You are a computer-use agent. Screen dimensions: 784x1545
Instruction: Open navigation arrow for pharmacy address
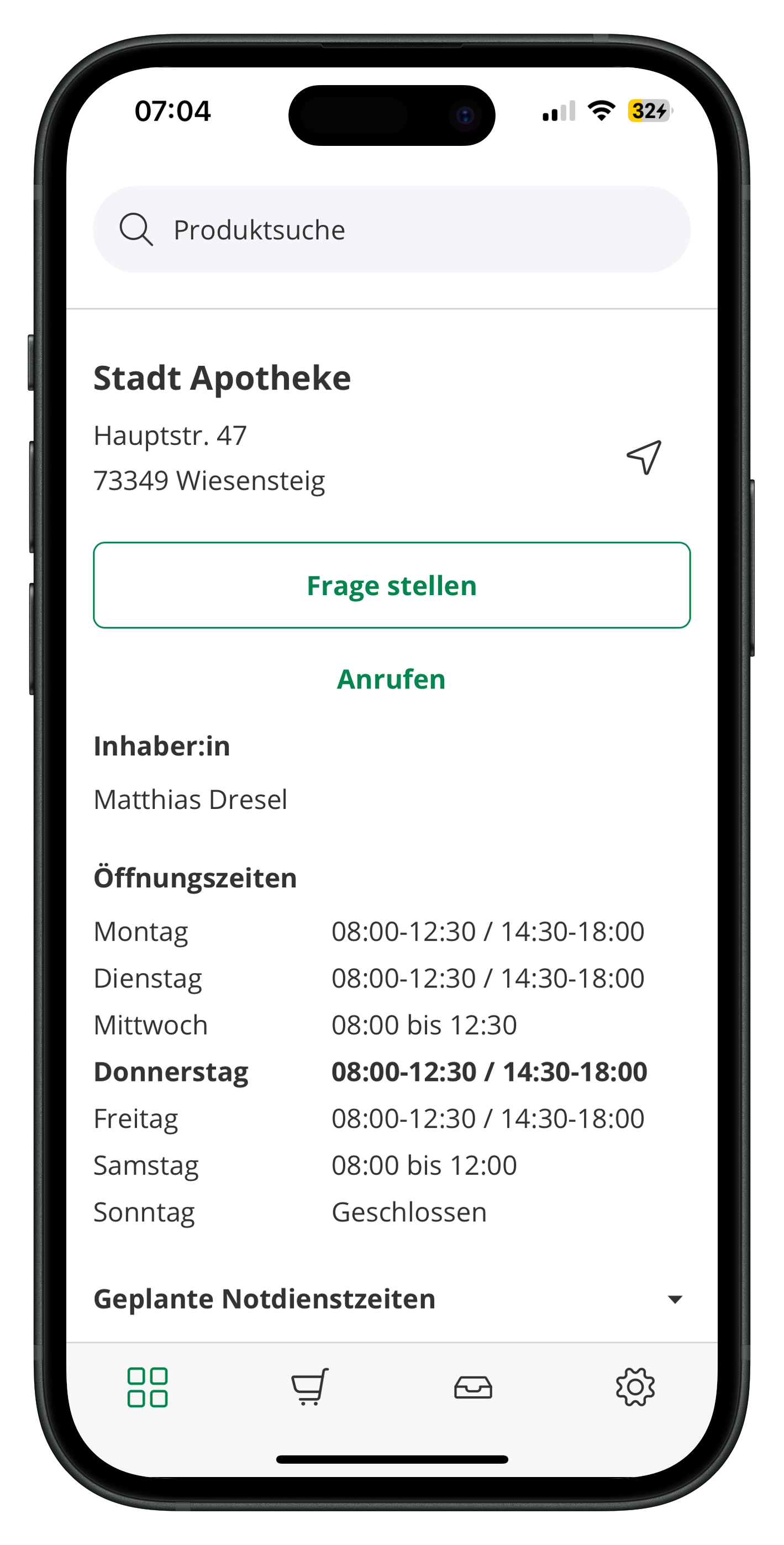(x=644, y=458)
